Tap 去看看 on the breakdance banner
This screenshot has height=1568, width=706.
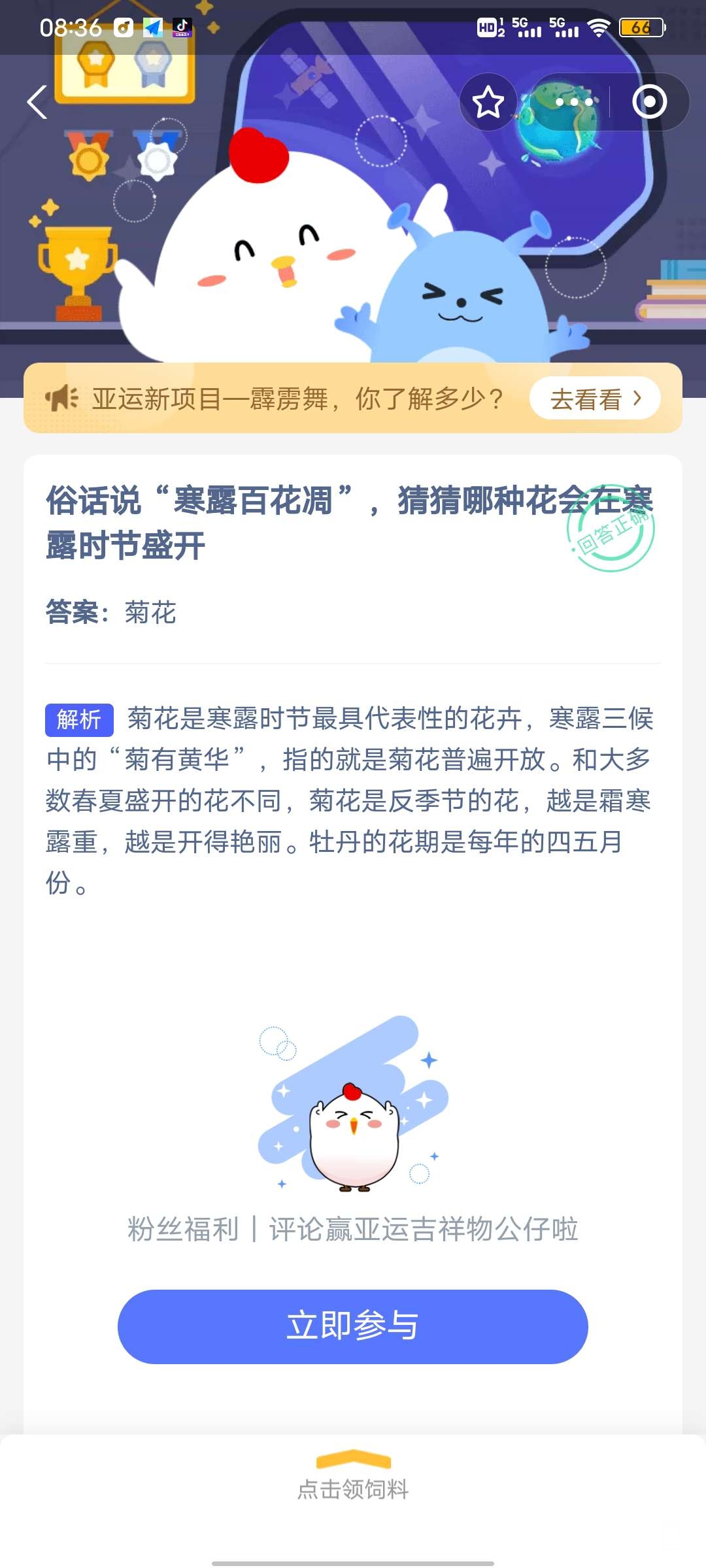(595, 399)
